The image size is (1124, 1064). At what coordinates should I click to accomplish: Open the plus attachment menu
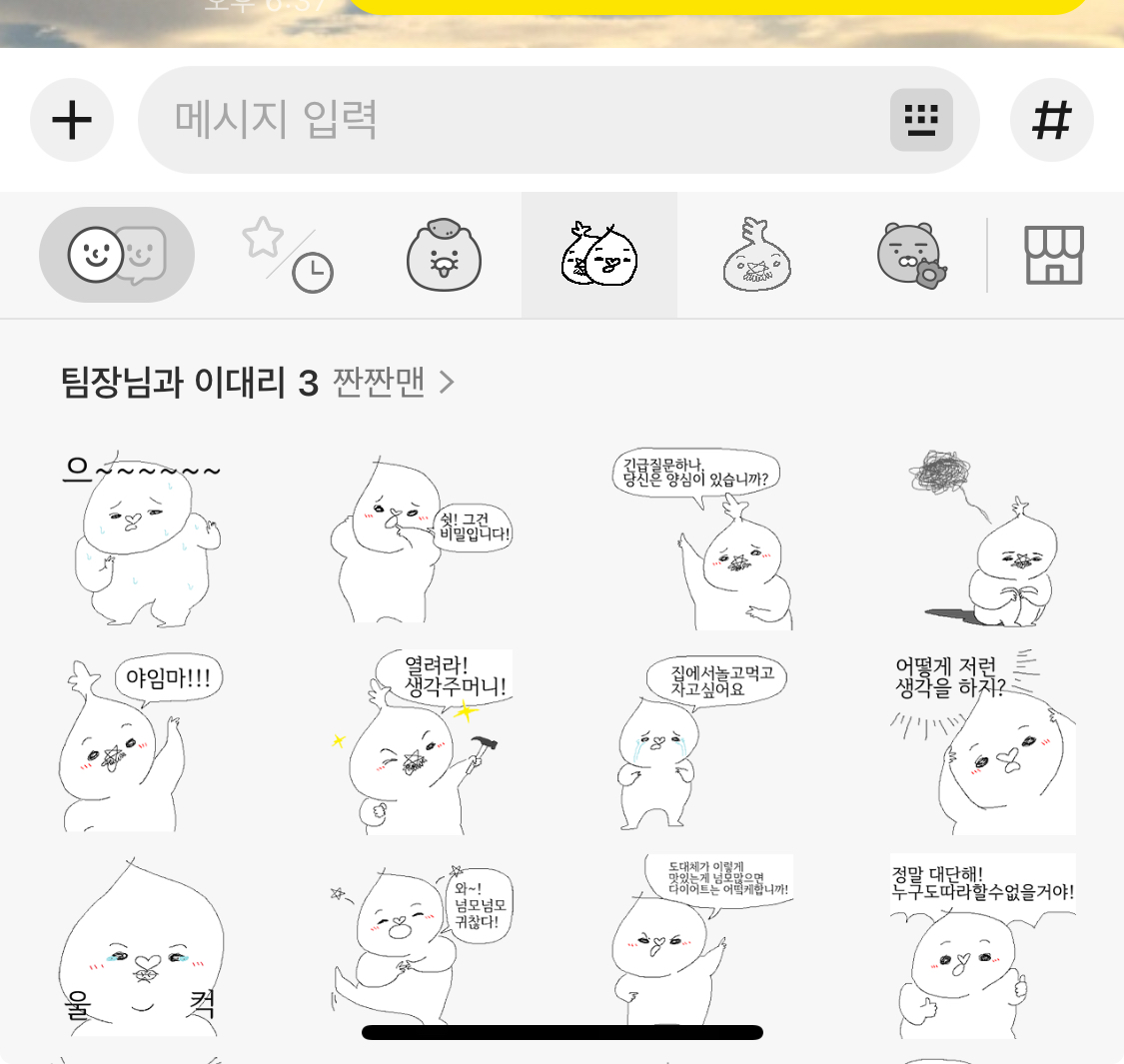click(x=71, y=120)
